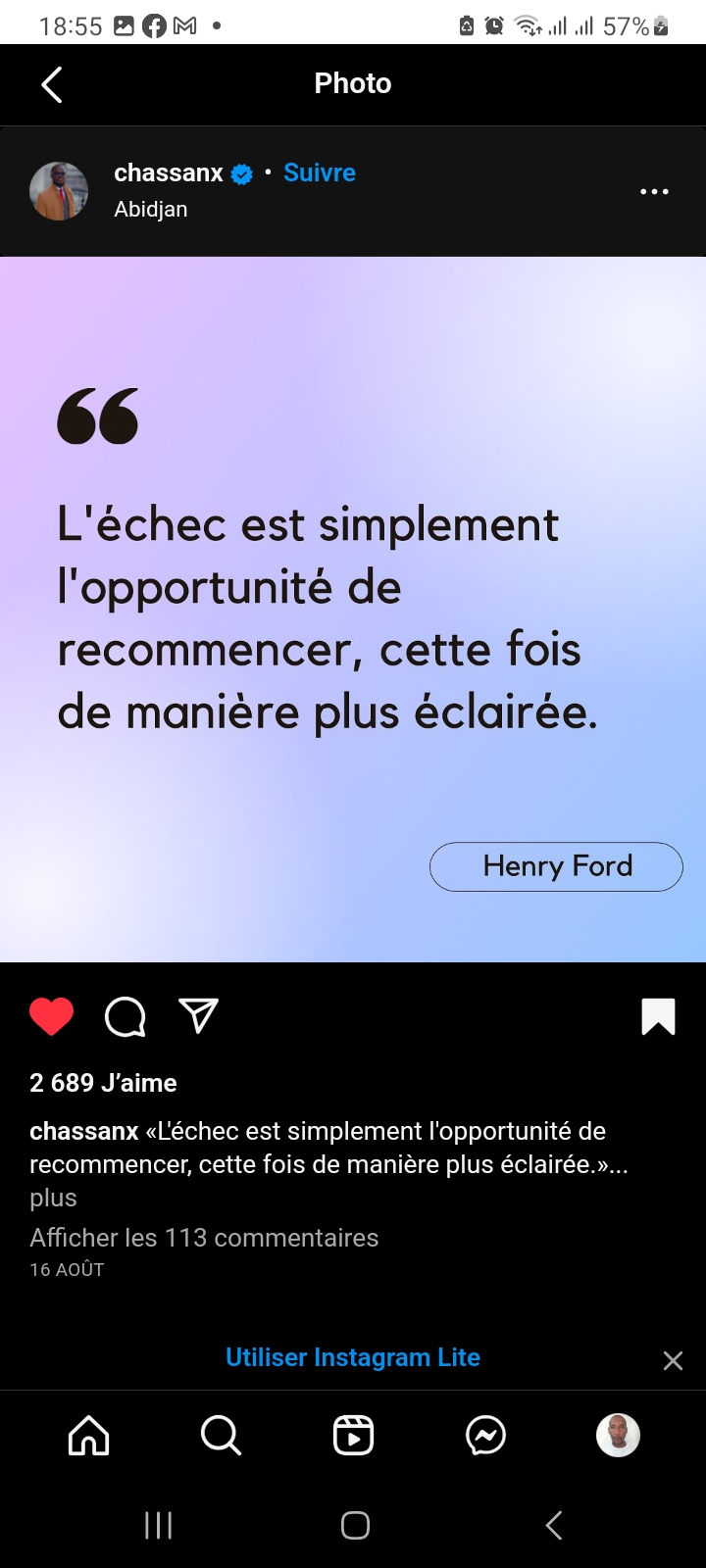Open the post's three-dot options menu

[x=654, y=191]
